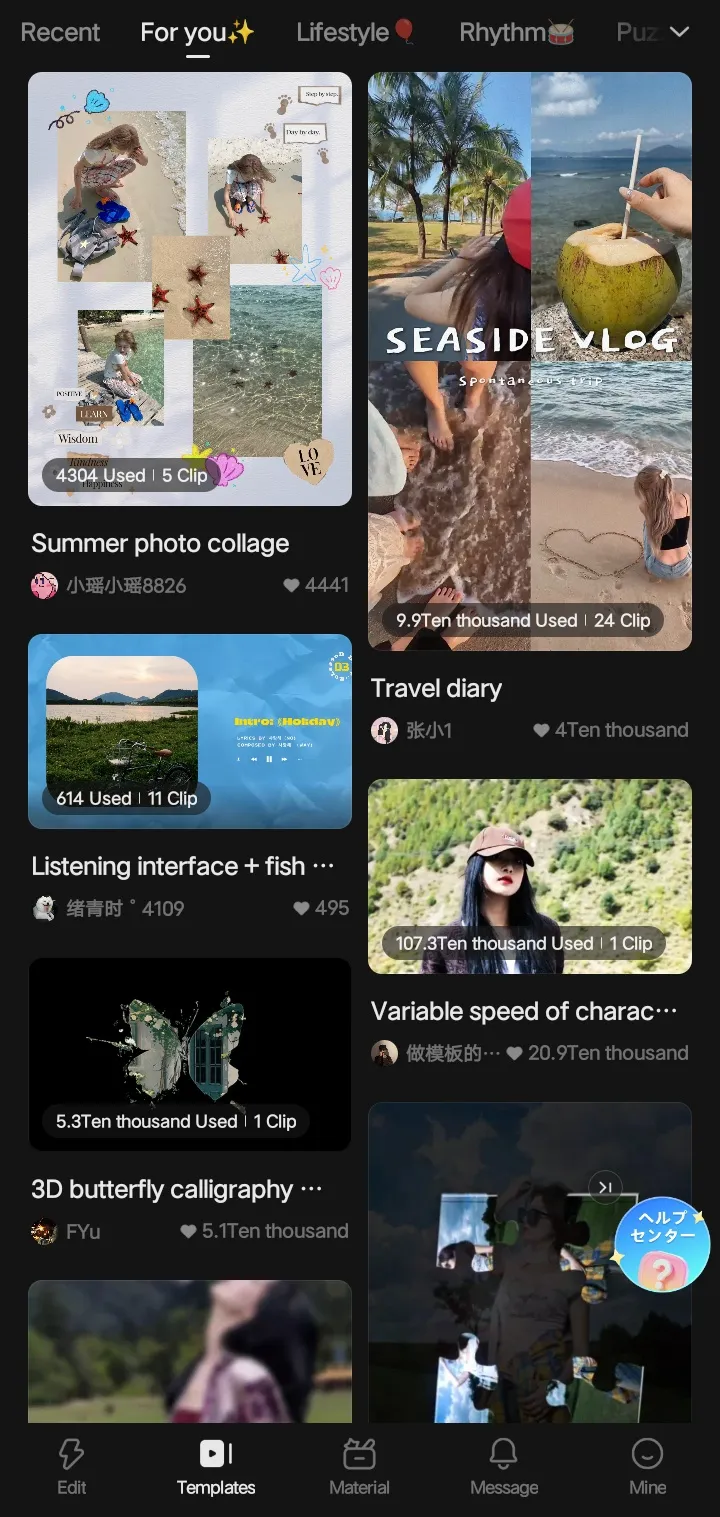Like the Summer photo collage template
This screenshot has height=1517, width=720.
292,585
